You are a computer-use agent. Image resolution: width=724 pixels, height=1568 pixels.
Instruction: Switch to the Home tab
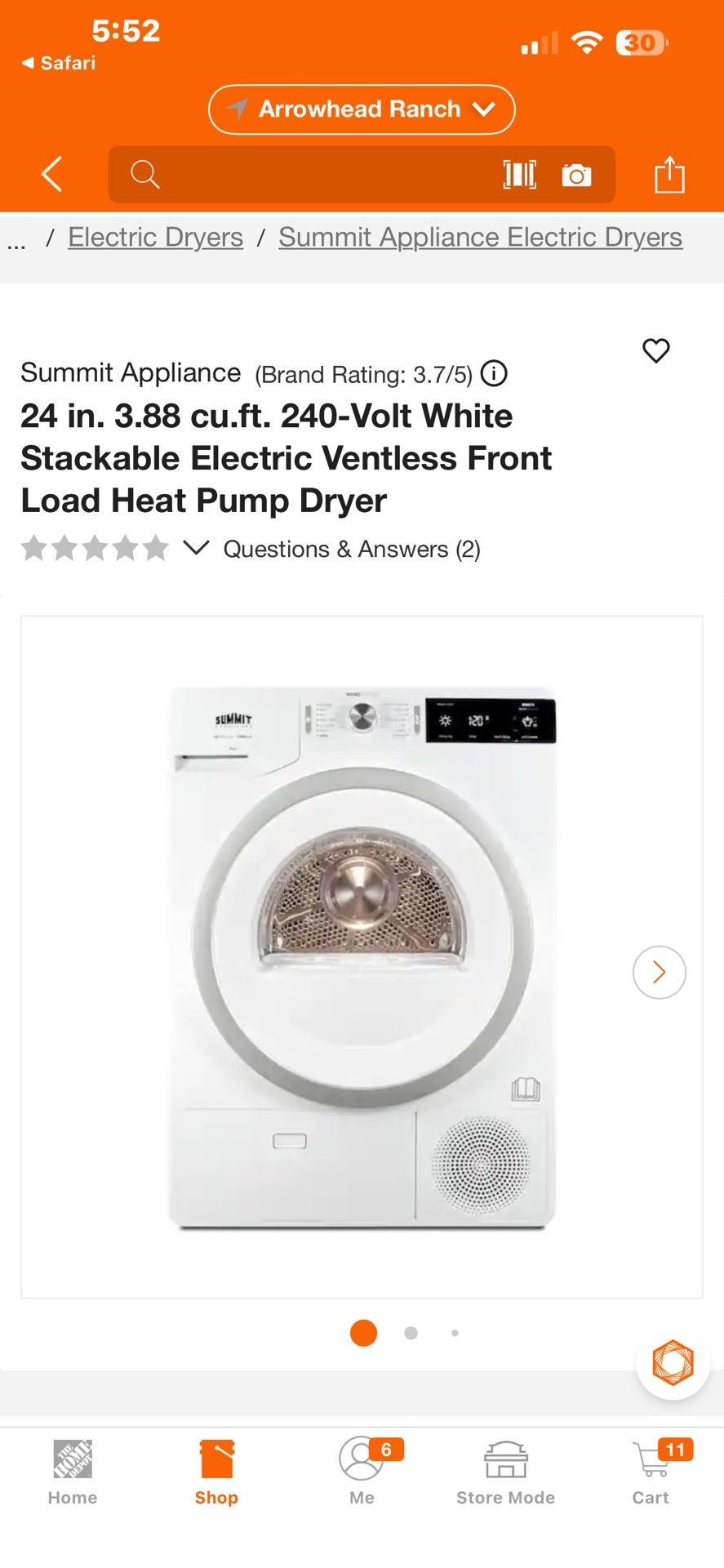pos(73,1472)
